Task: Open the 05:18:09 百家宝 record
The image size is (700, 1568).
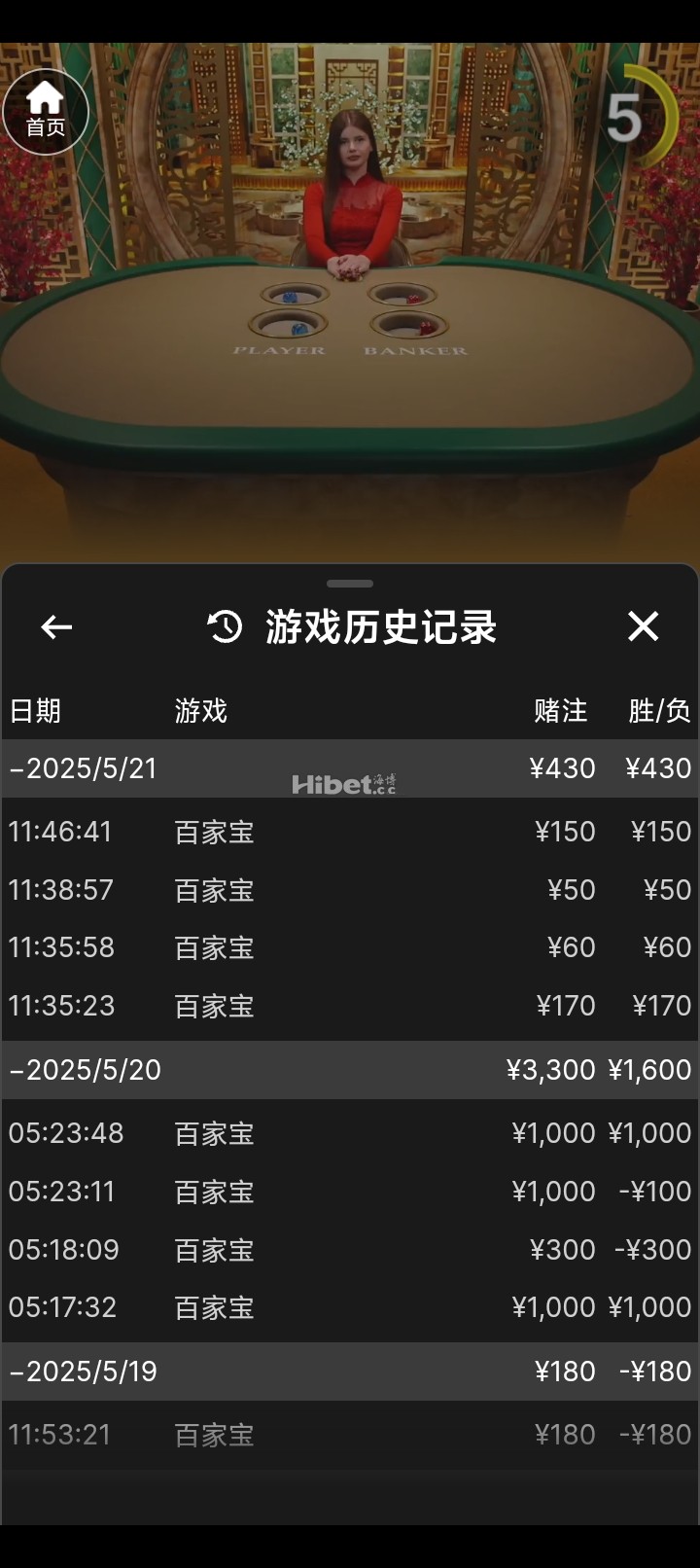Action: [350, 1250]
